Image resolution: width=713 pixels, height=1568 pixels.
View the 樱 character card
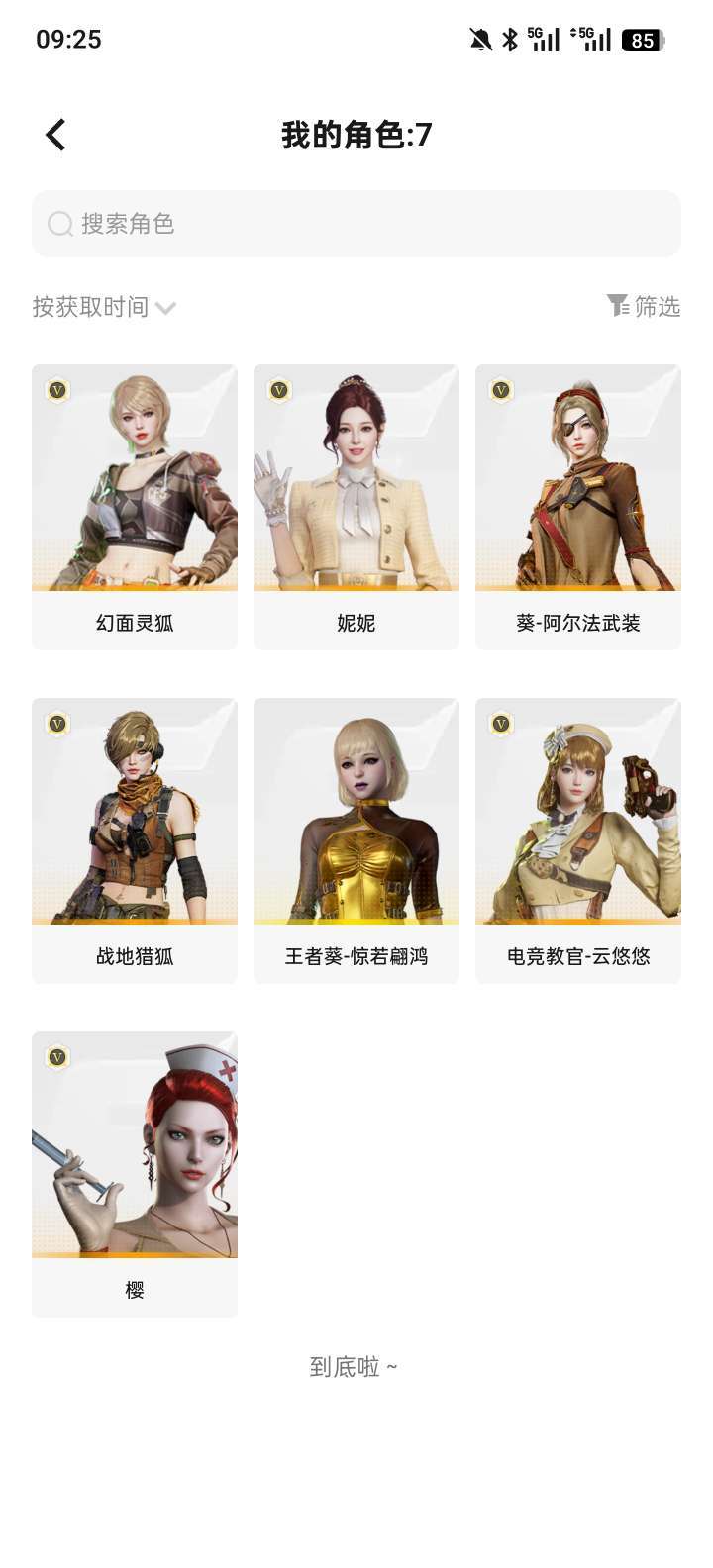(x=135, y=1173)
